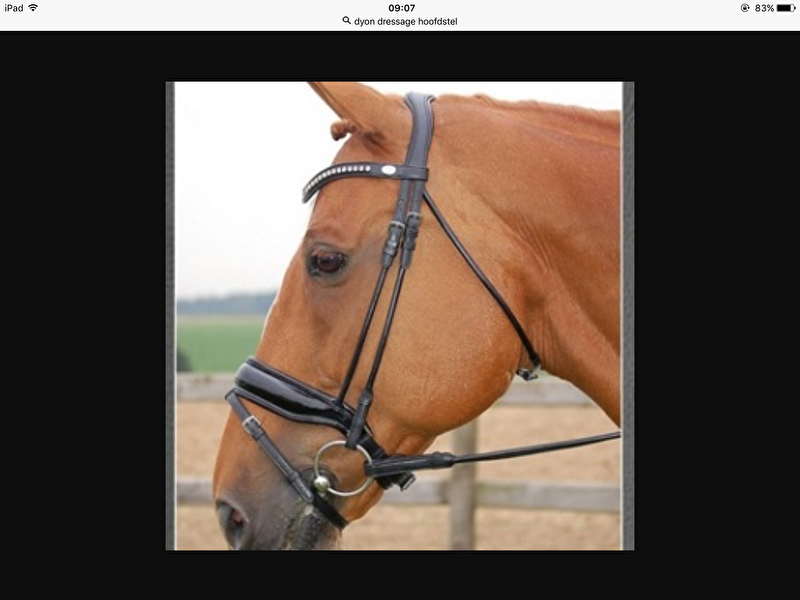Tap the 'dyon dressage hoofdstel' address bar
800x600 pixels.
coord(400,21)
